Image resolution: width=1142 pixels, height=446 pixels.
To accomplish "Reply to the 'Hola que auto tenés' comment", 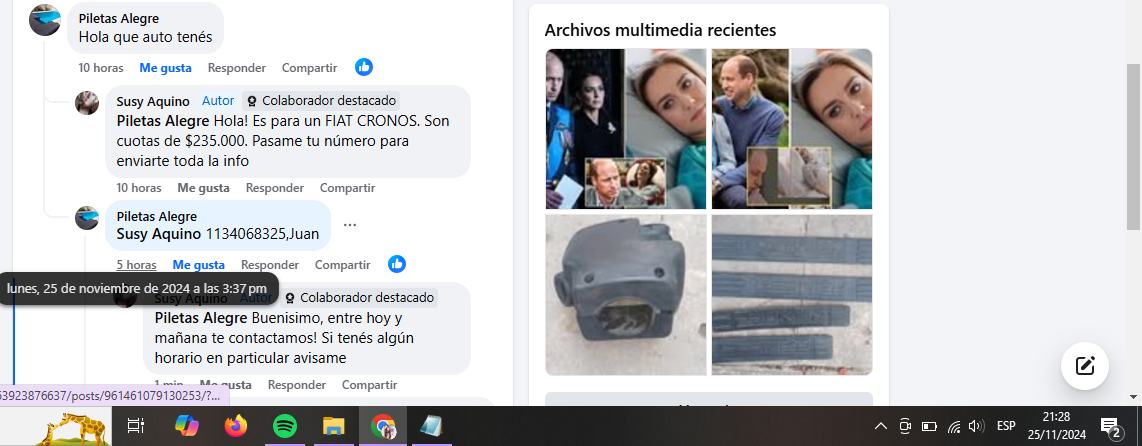I will click(x=236, y=68).
